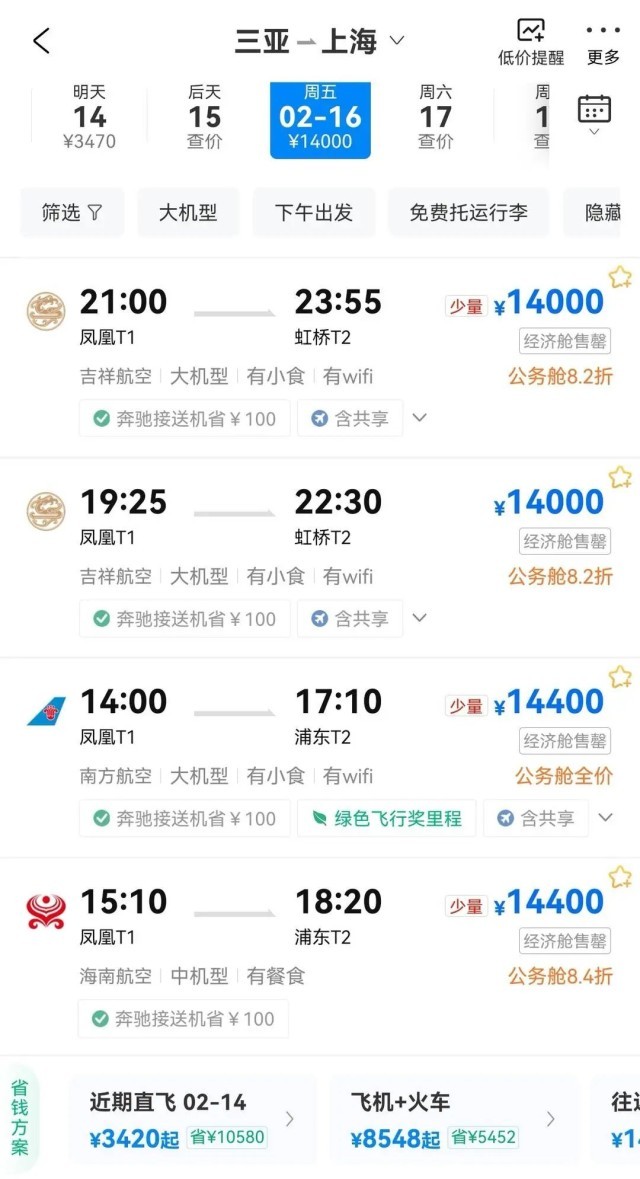Open the calendar date picker
Viewport: 640px width, 1179px height.
(x=594, y=112)
